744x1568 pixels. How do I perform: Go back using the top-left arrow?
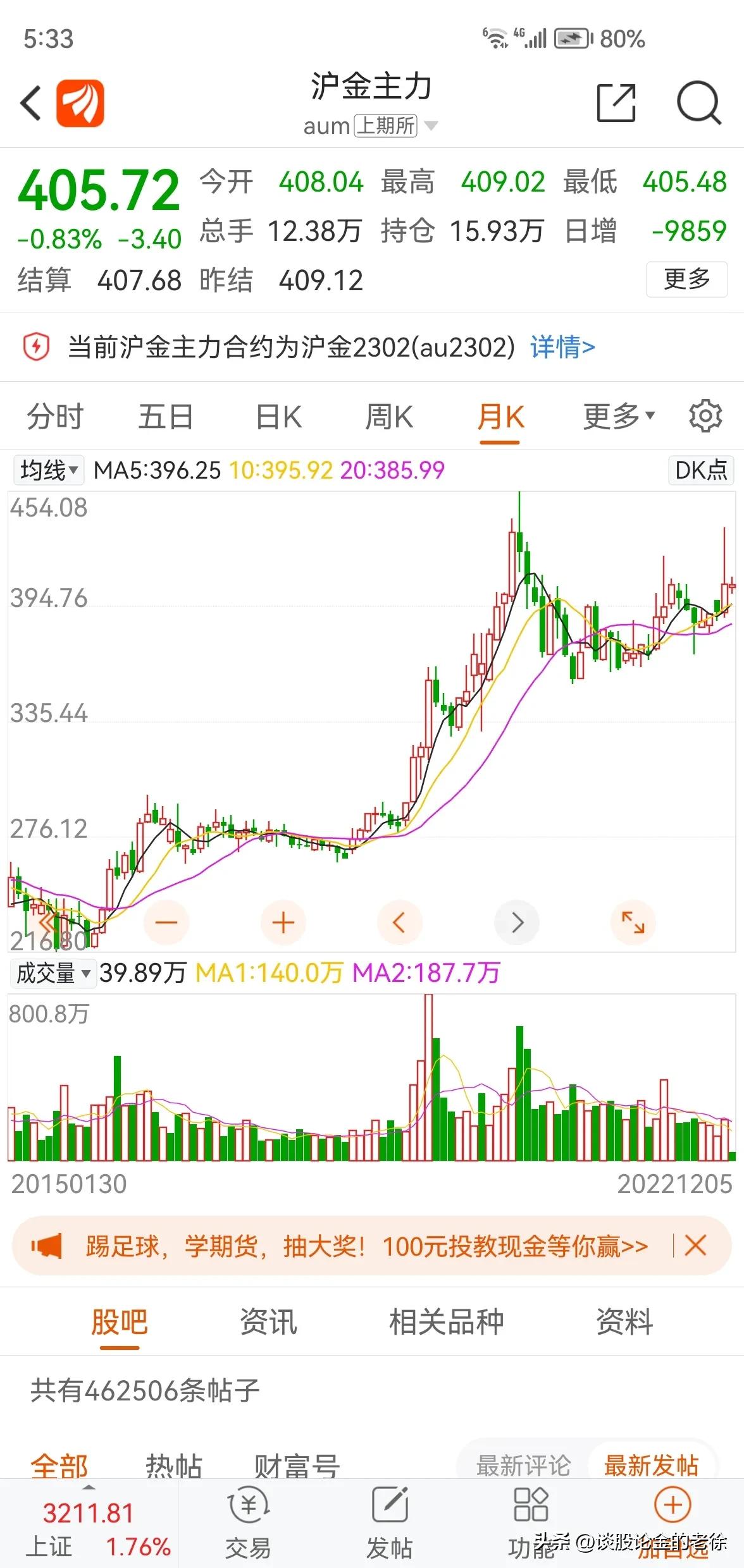click(x=30, y=103)
